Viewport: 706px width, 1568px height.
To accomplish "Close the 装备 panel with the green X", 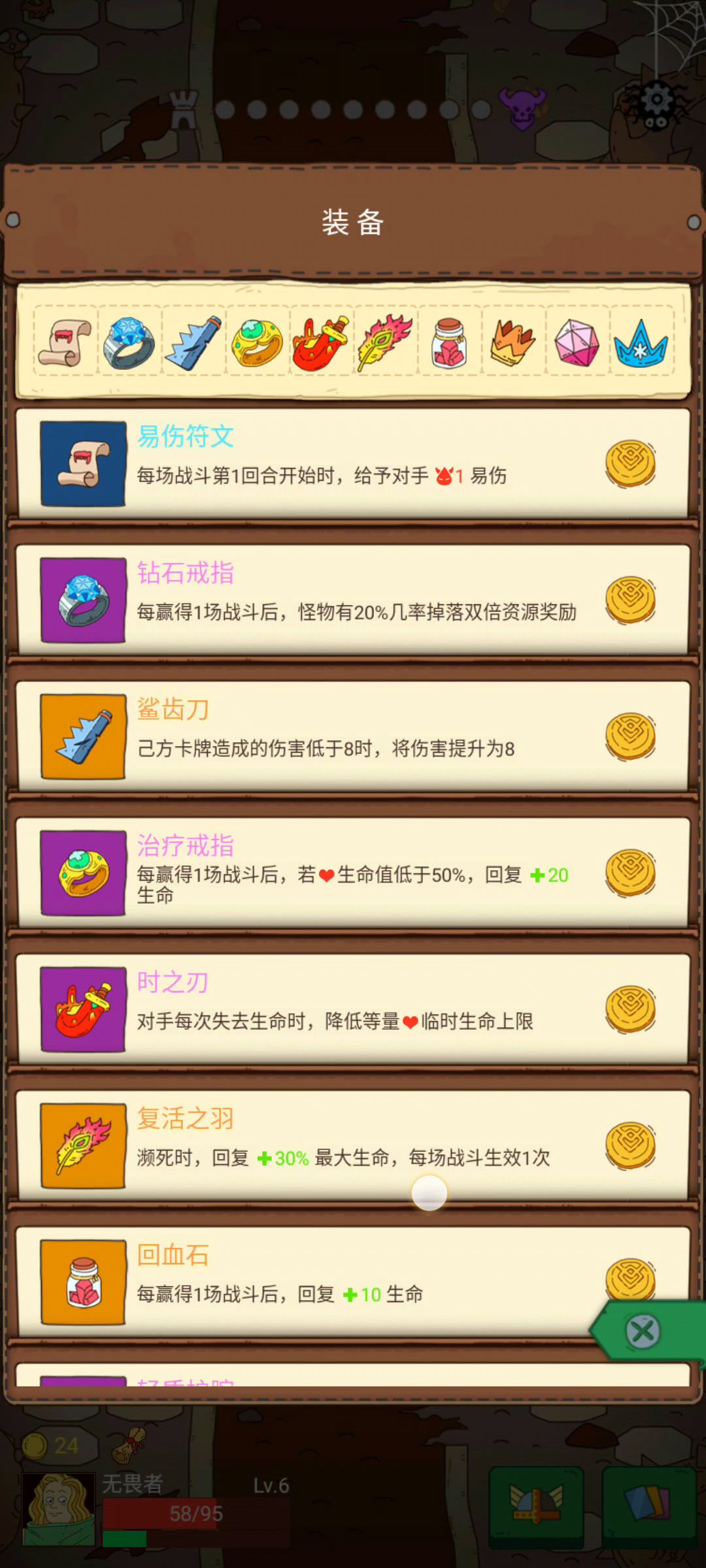I will [643, 1331].
